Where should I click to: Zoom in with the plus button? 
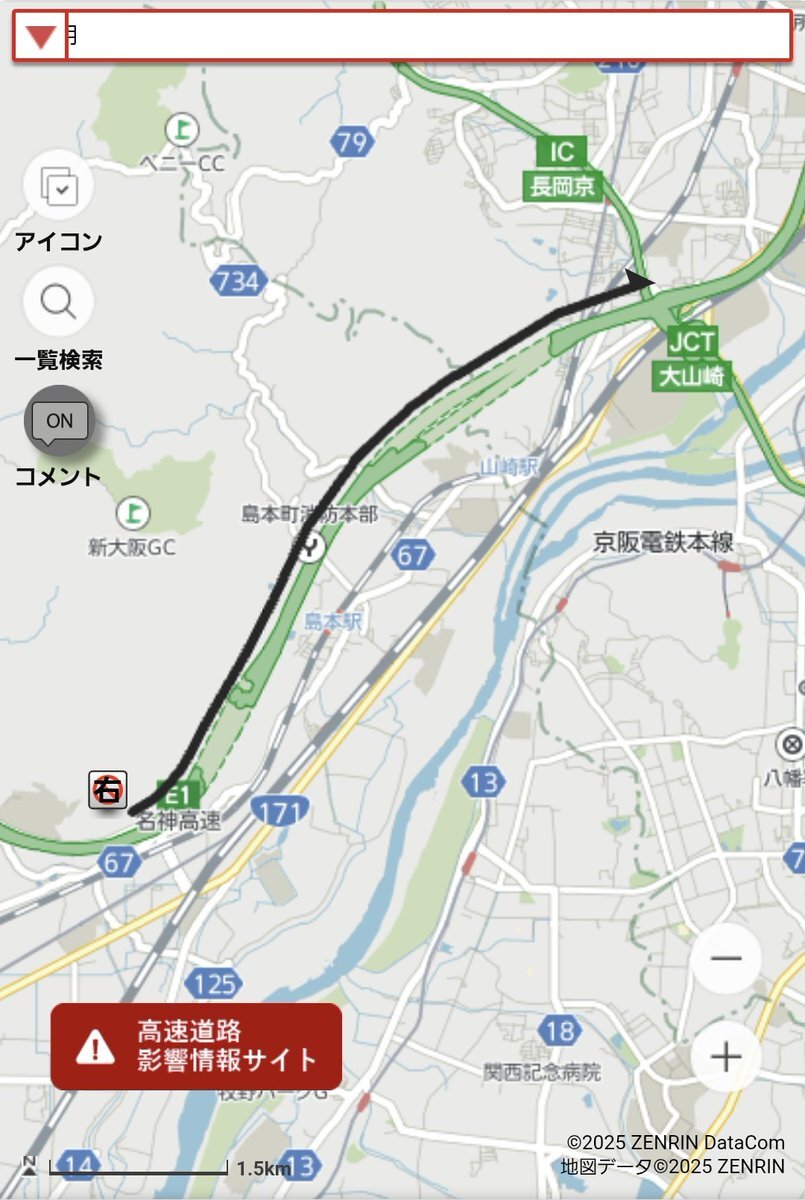[726, 1057]
